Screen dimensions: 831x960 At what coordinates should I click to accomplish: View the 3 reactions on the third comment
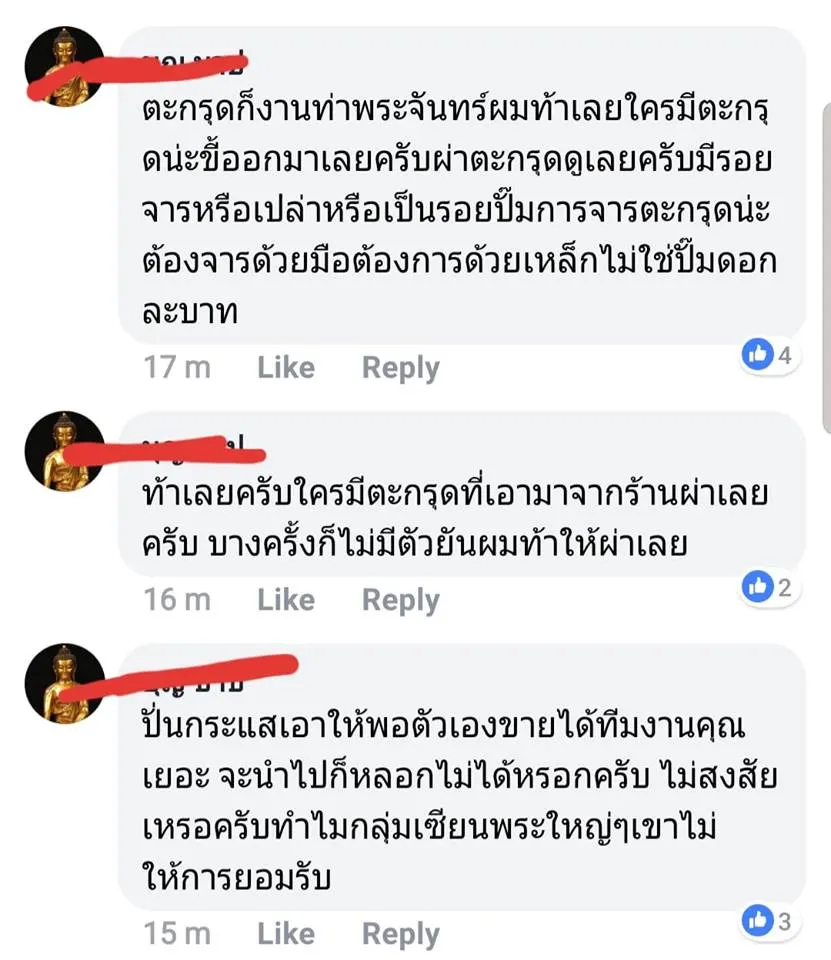point(768,920)
